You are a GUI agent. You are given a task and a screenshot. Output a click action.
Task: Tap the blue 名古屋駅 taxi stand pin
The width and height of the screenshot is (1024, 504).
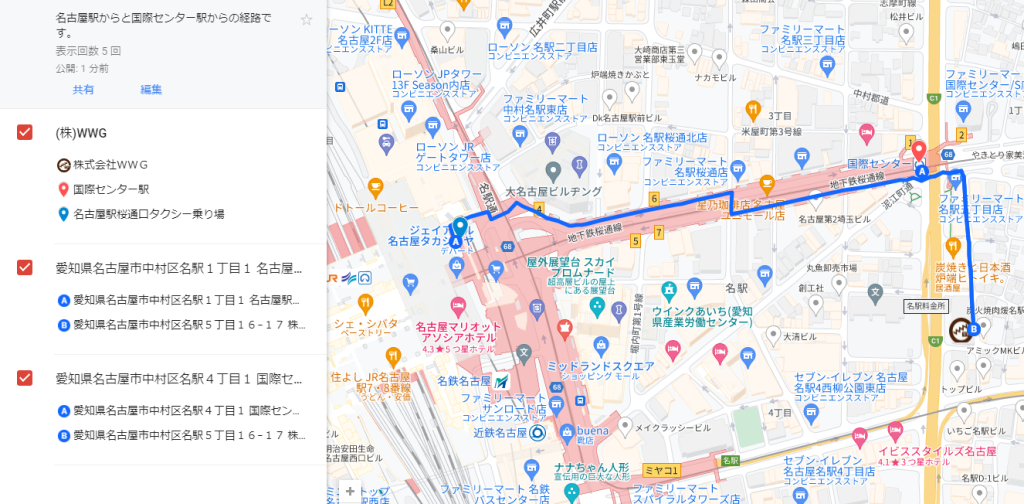[460, 227]
